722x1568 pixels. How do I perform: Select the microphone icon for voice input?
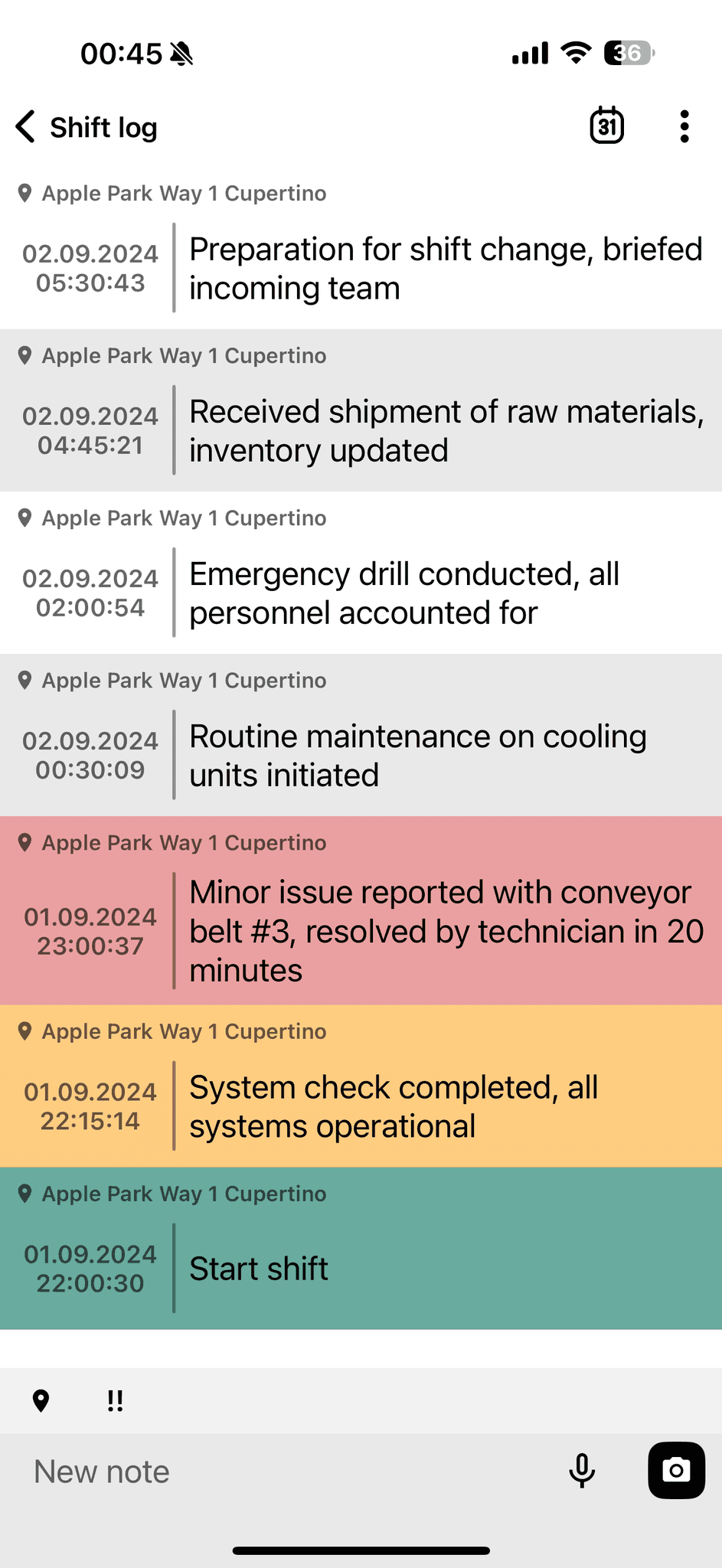tap(583, 1470)
